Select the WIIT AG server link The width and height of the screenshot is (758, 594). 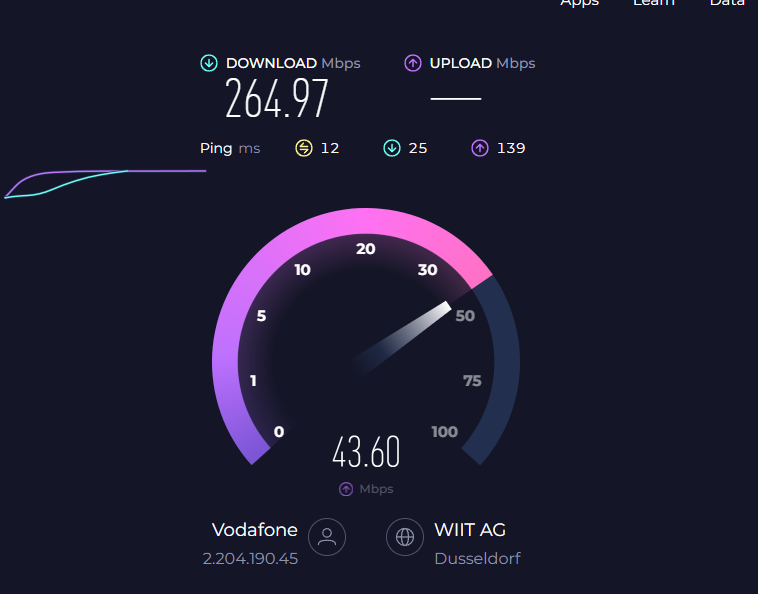point(470,530)
